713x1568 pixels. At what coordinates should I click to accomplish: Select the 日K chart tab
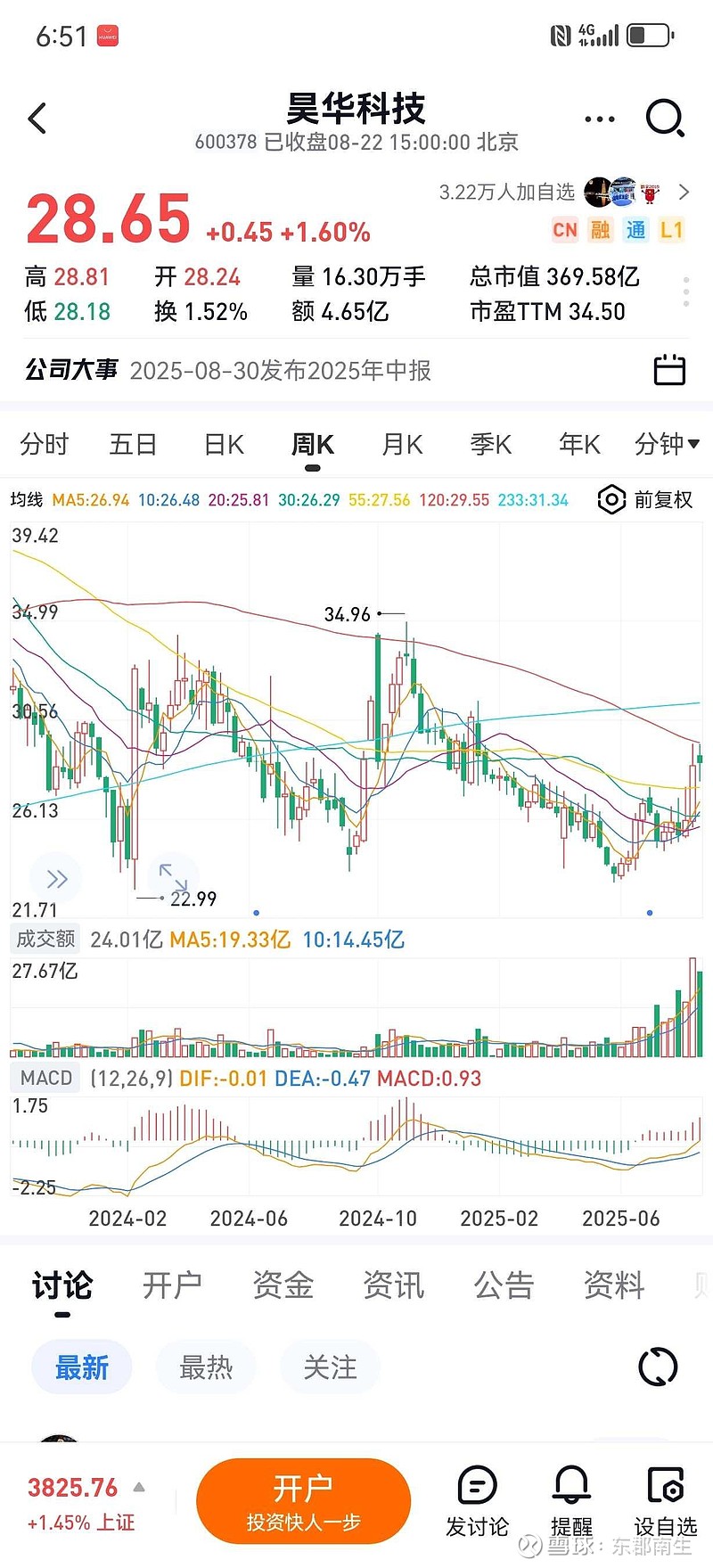(x=224, y=444)
